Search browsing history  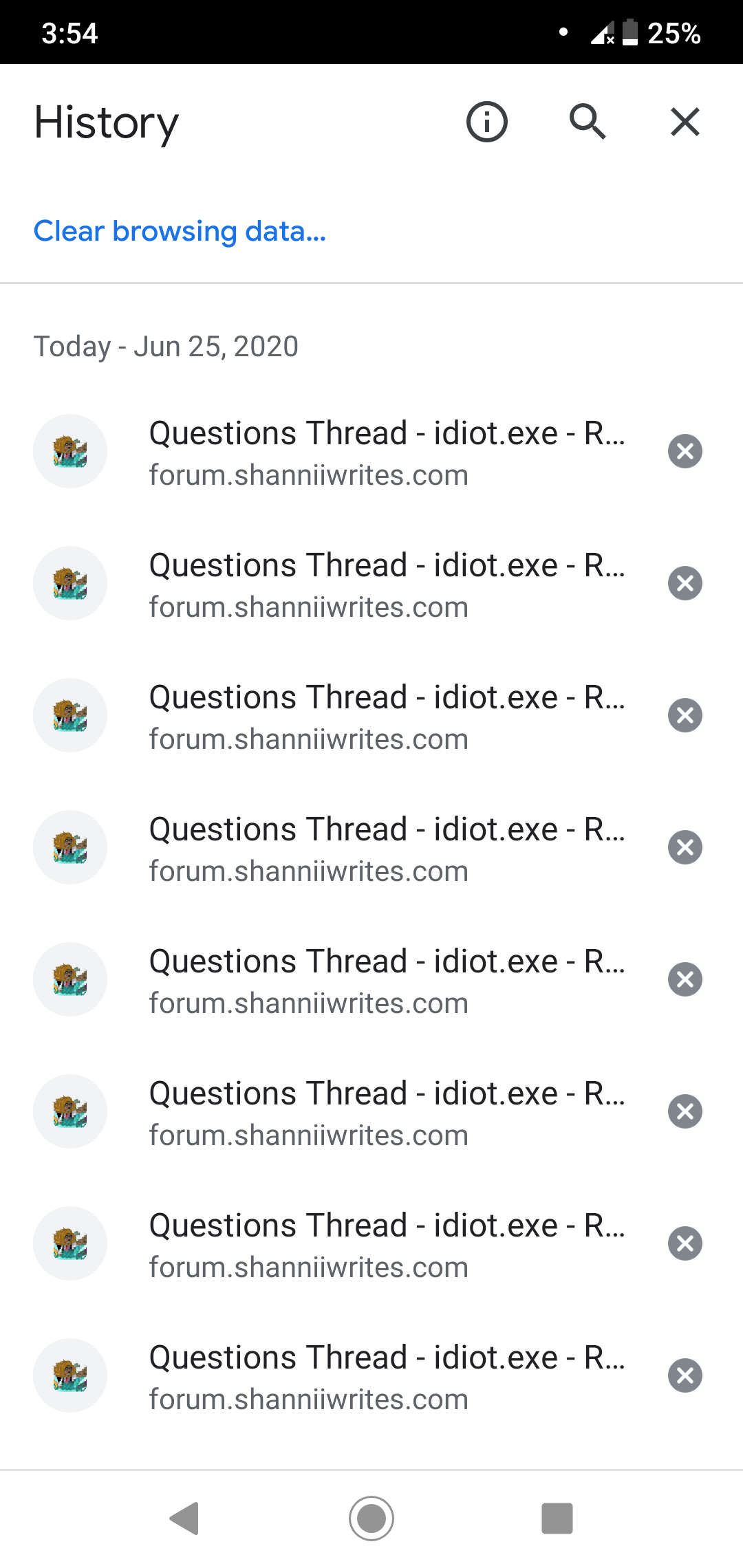[587, 122]
